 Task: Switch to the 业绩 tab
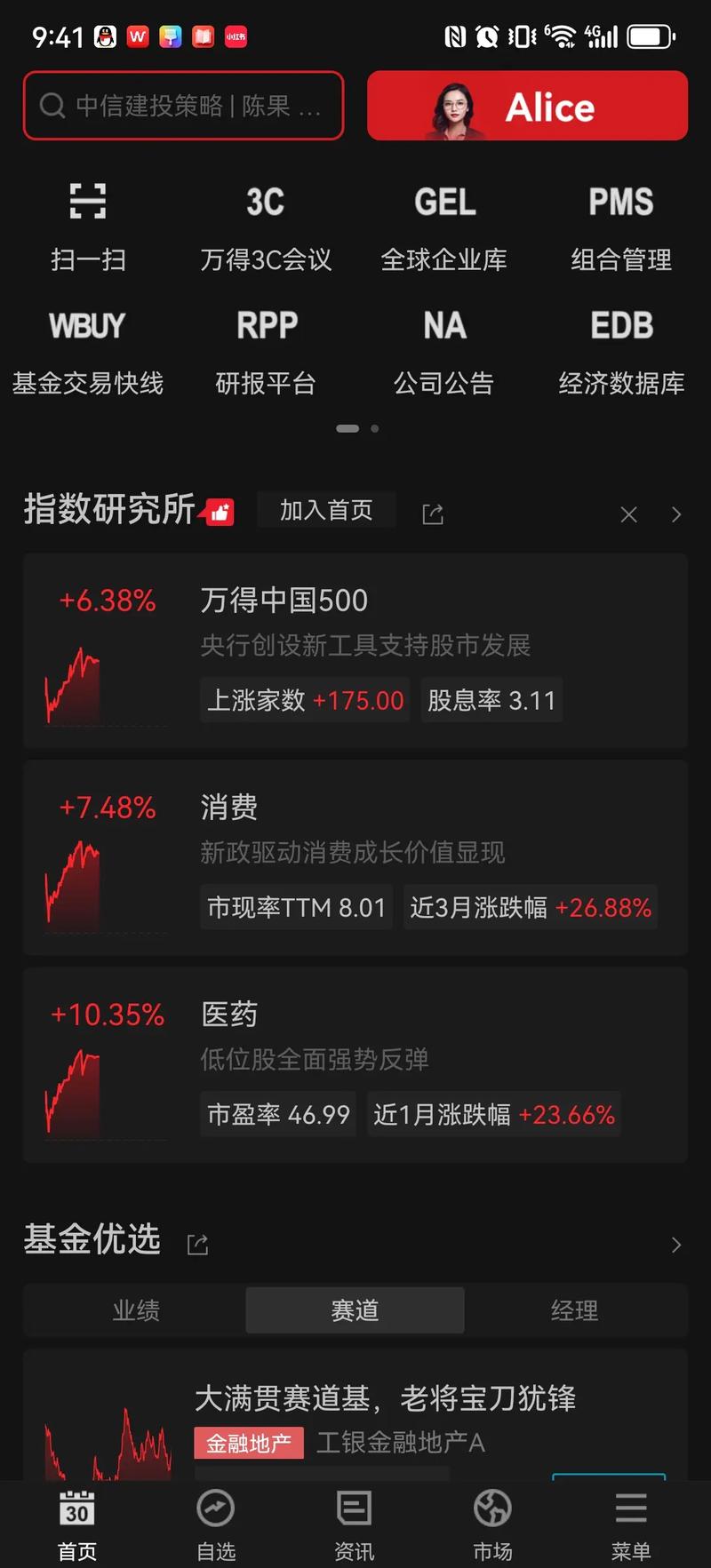136,1309
